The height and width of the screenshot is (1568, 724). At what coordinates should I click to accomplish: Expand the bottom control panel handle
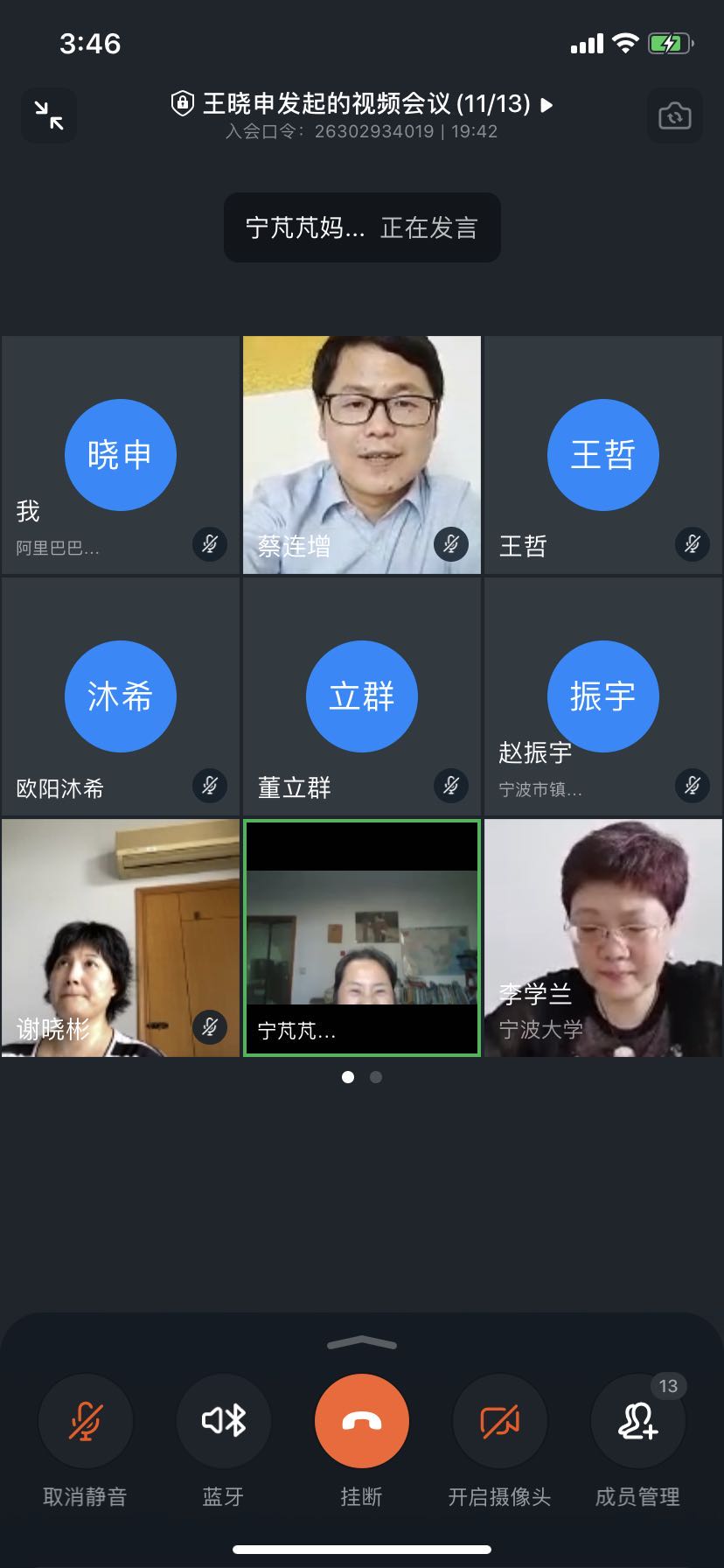(362, 1343)
